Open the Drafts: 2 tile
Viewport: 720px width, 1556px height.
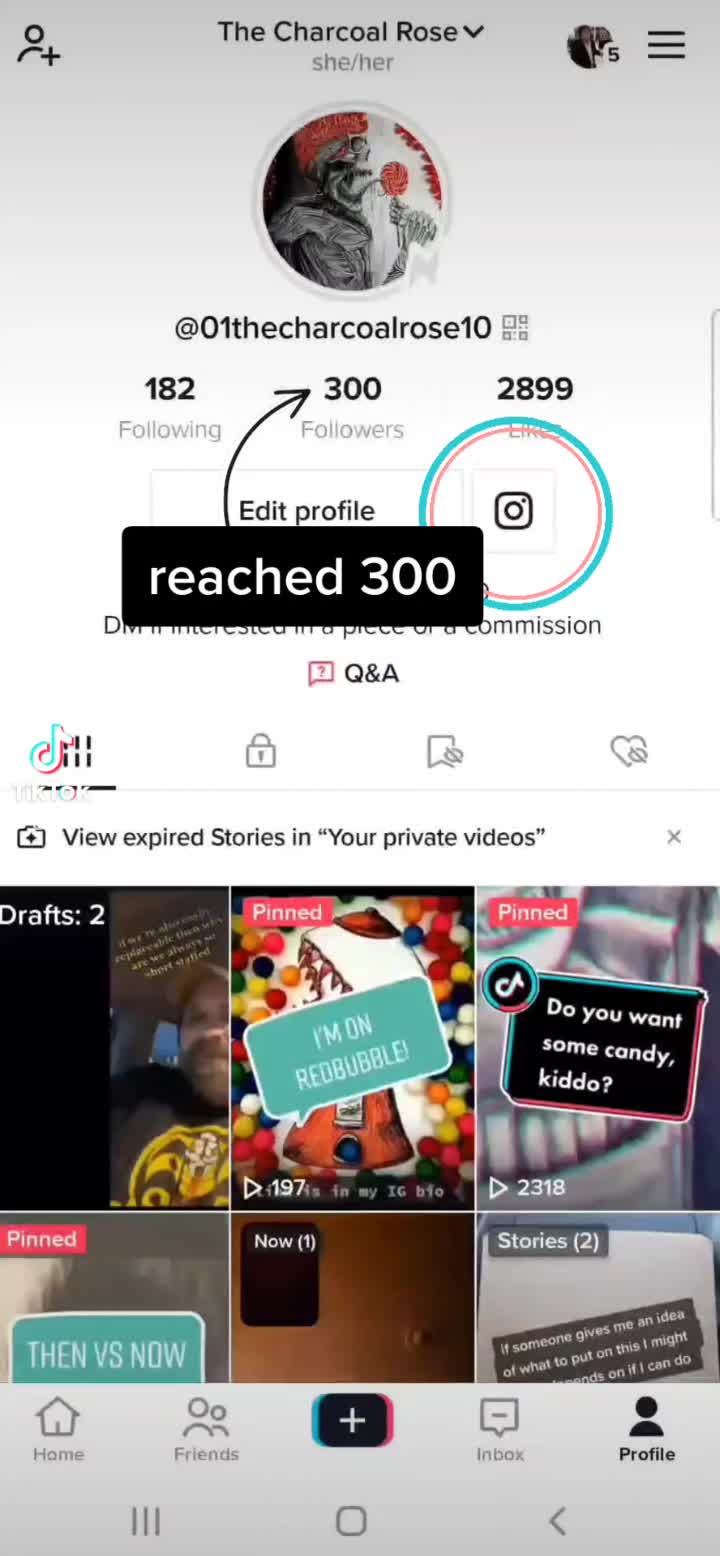pos(114,1047)
